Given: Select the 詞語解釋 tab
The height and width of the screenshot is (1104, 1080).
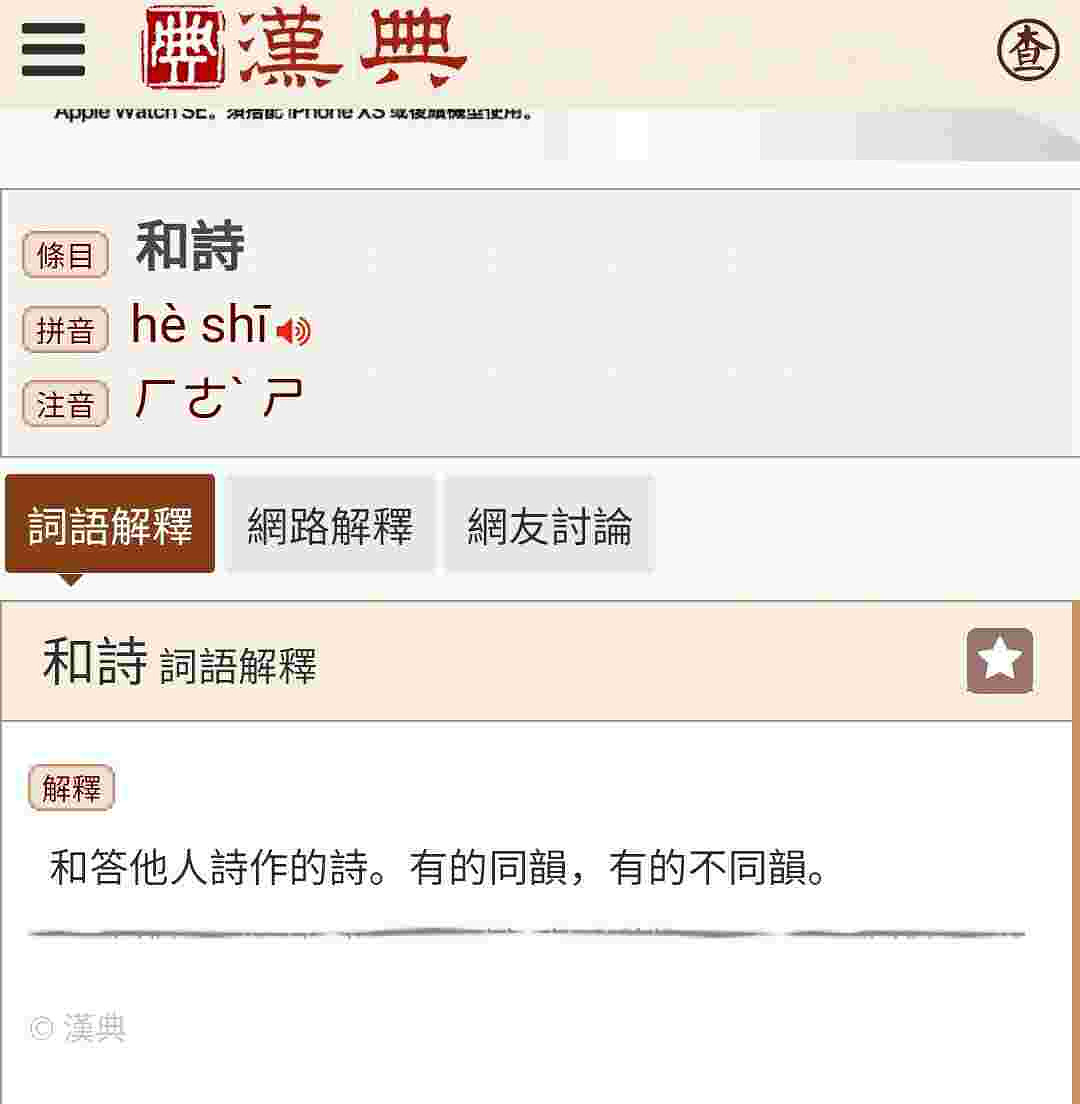Looking at the screenshot, I should (x=110, y=524).
